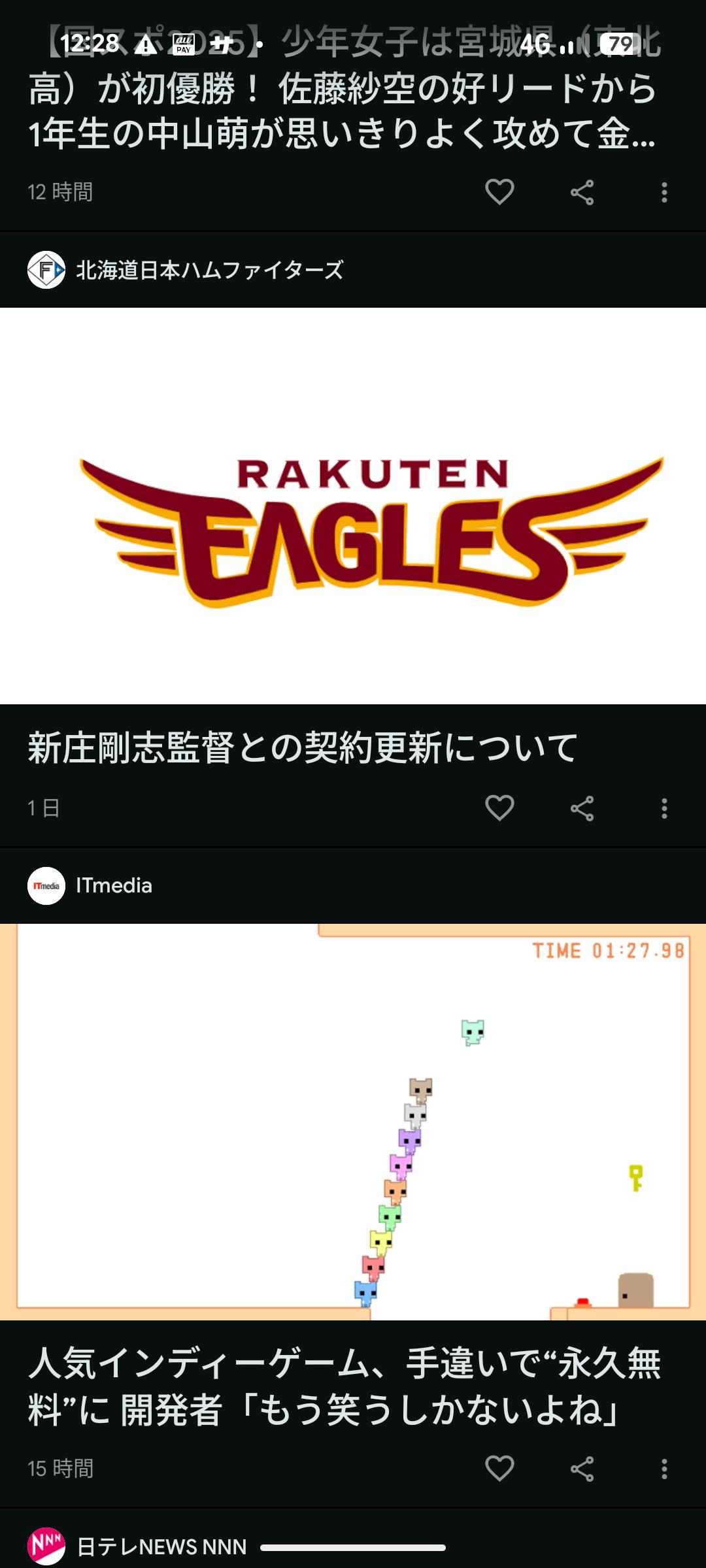Open the indie game article image
This screenshot has height=1568, width=706.
coord(353,1121)
